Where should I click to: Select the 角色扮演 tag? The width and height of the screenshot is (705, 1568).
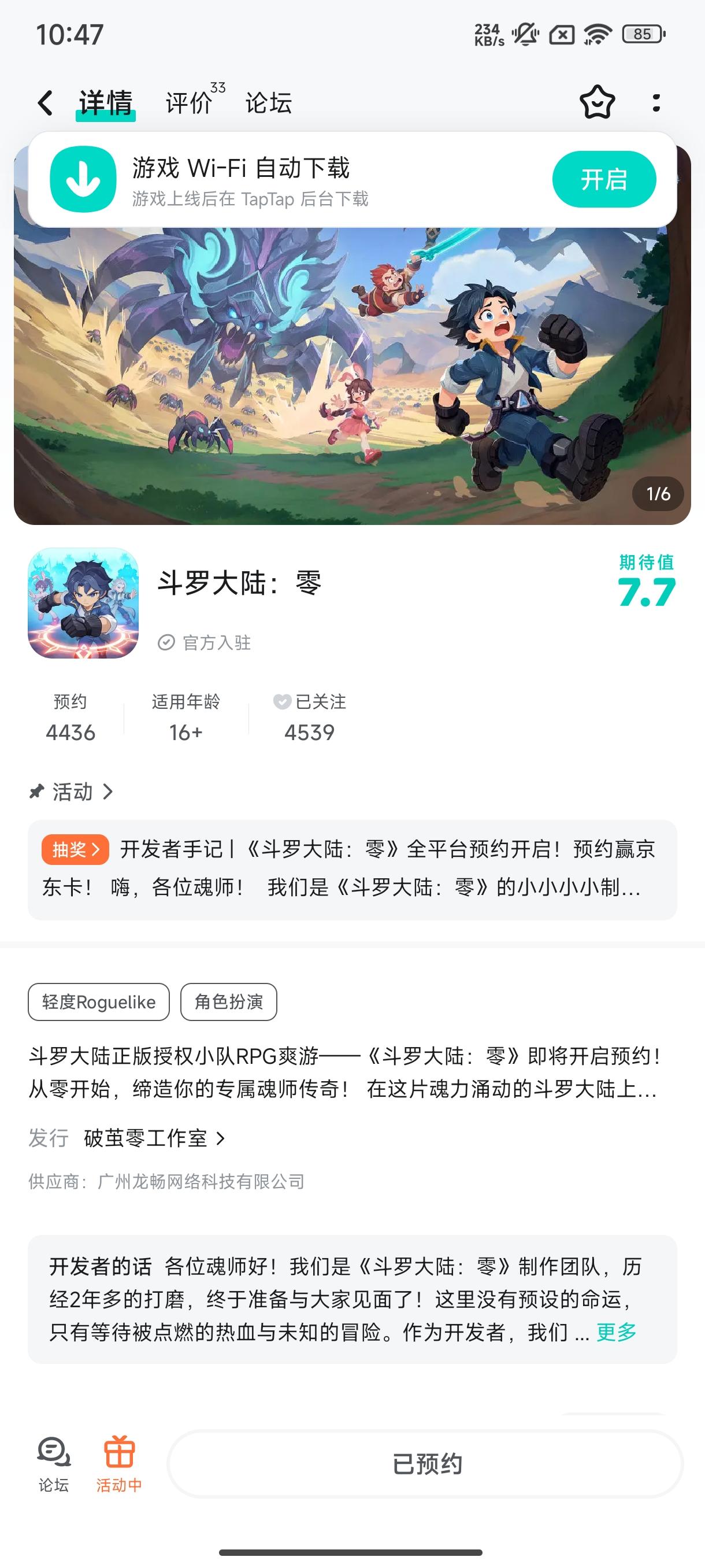pyautogui.click(x=229, y=1002)
